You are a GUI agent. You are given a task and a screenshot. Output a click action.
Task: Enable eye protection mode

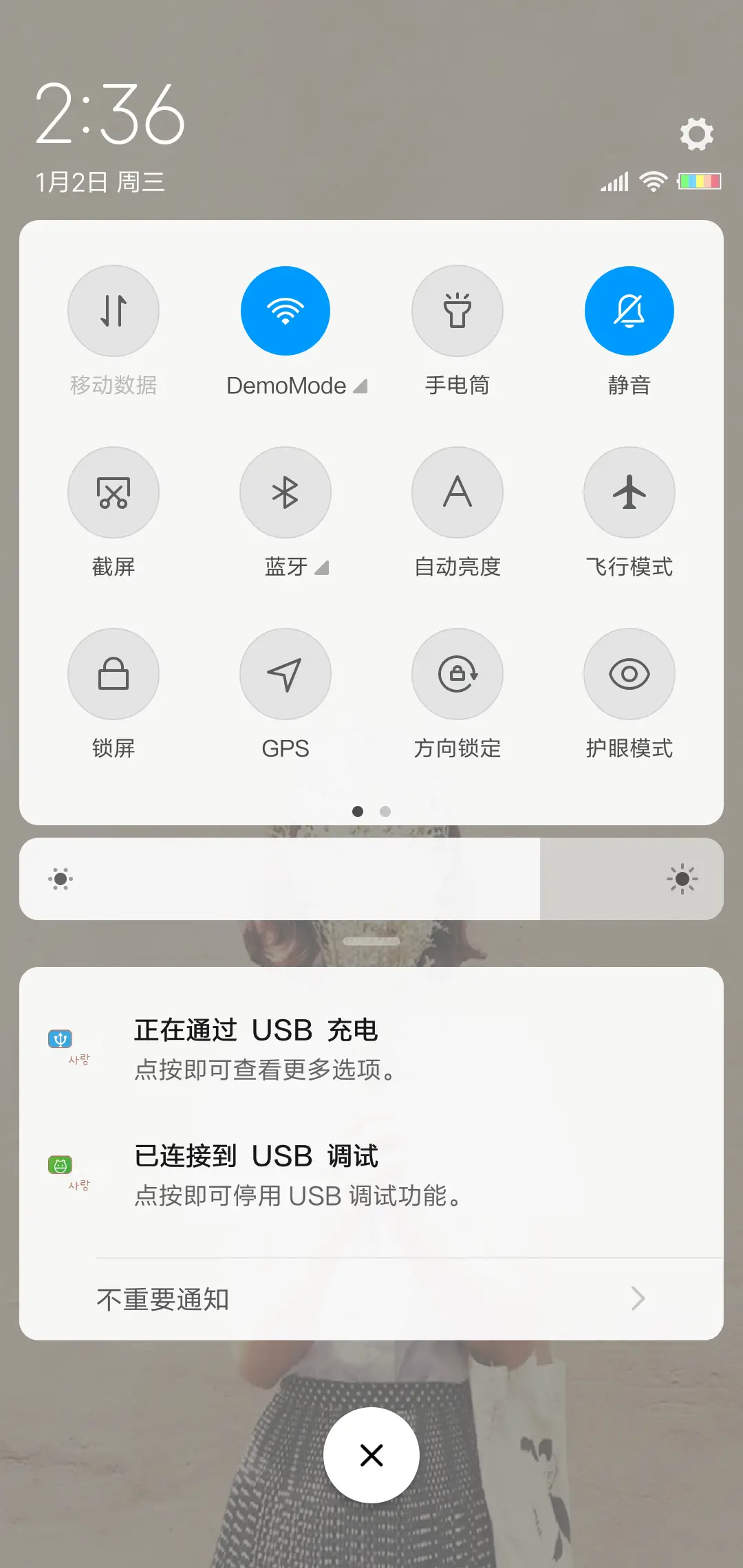tap(629, 674)
